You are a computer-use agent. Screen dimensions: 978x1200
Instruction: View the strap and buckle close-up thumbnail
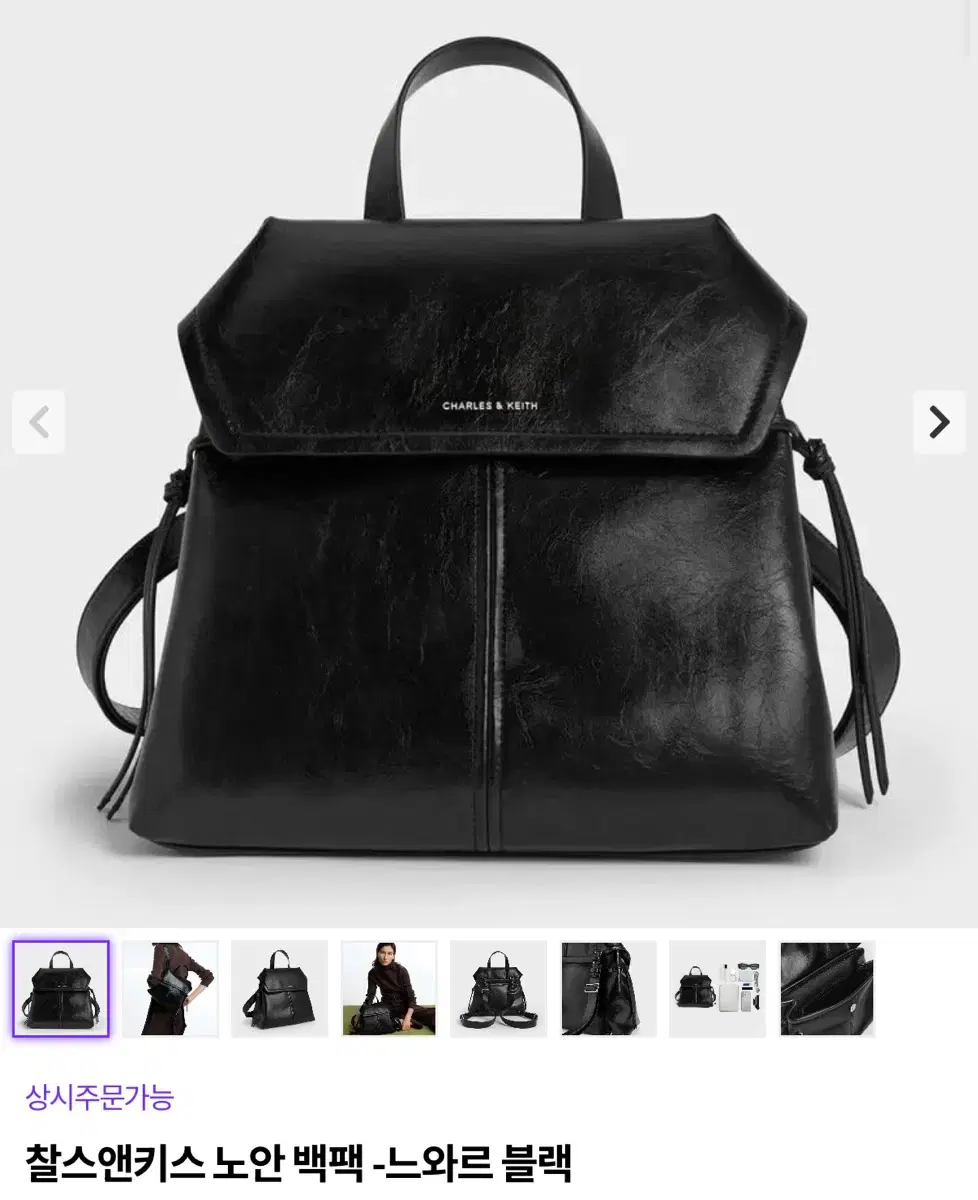click(608, 988)
